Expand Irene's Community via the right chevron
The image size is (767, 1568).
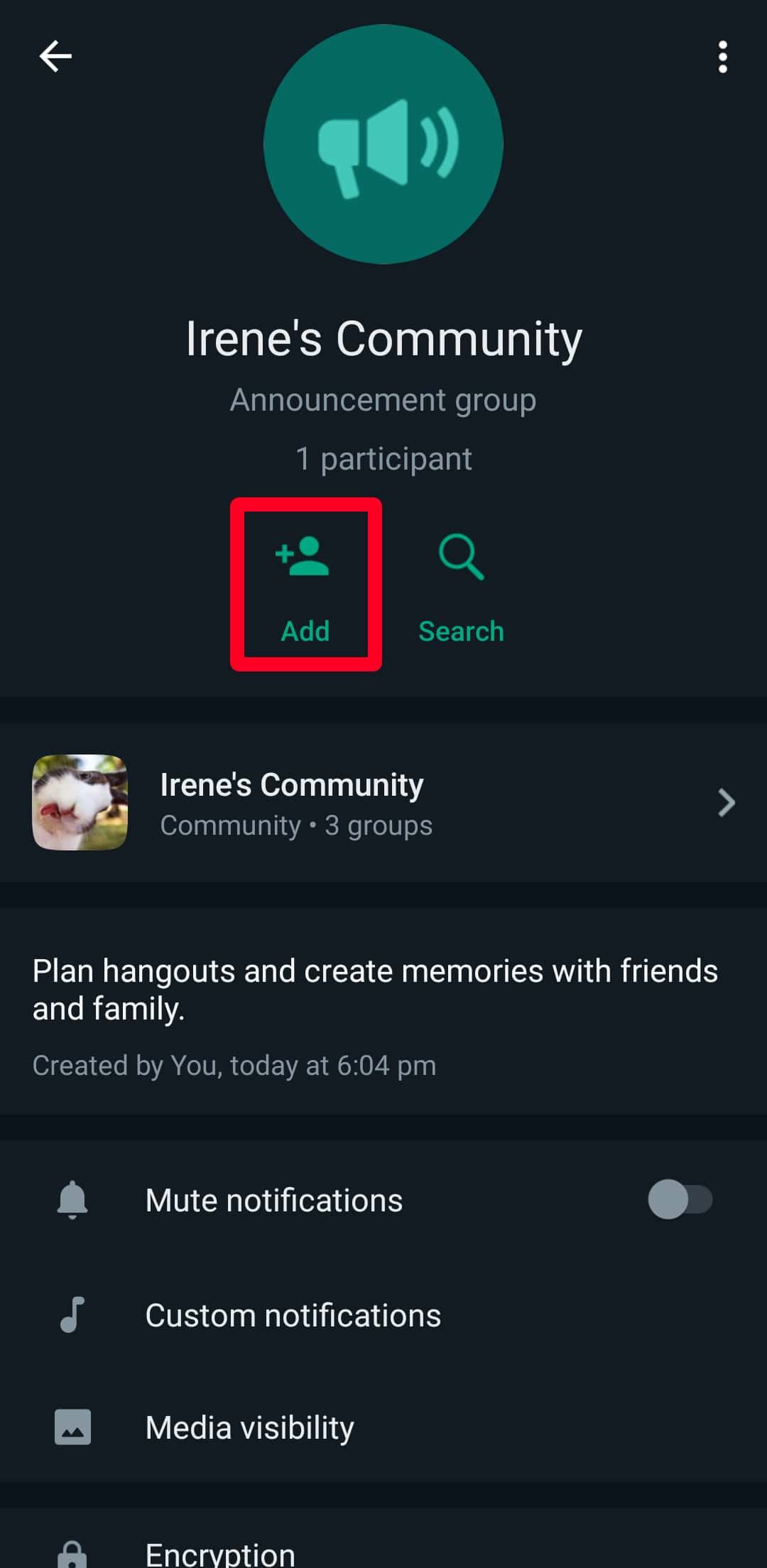[x=726, y=803]
